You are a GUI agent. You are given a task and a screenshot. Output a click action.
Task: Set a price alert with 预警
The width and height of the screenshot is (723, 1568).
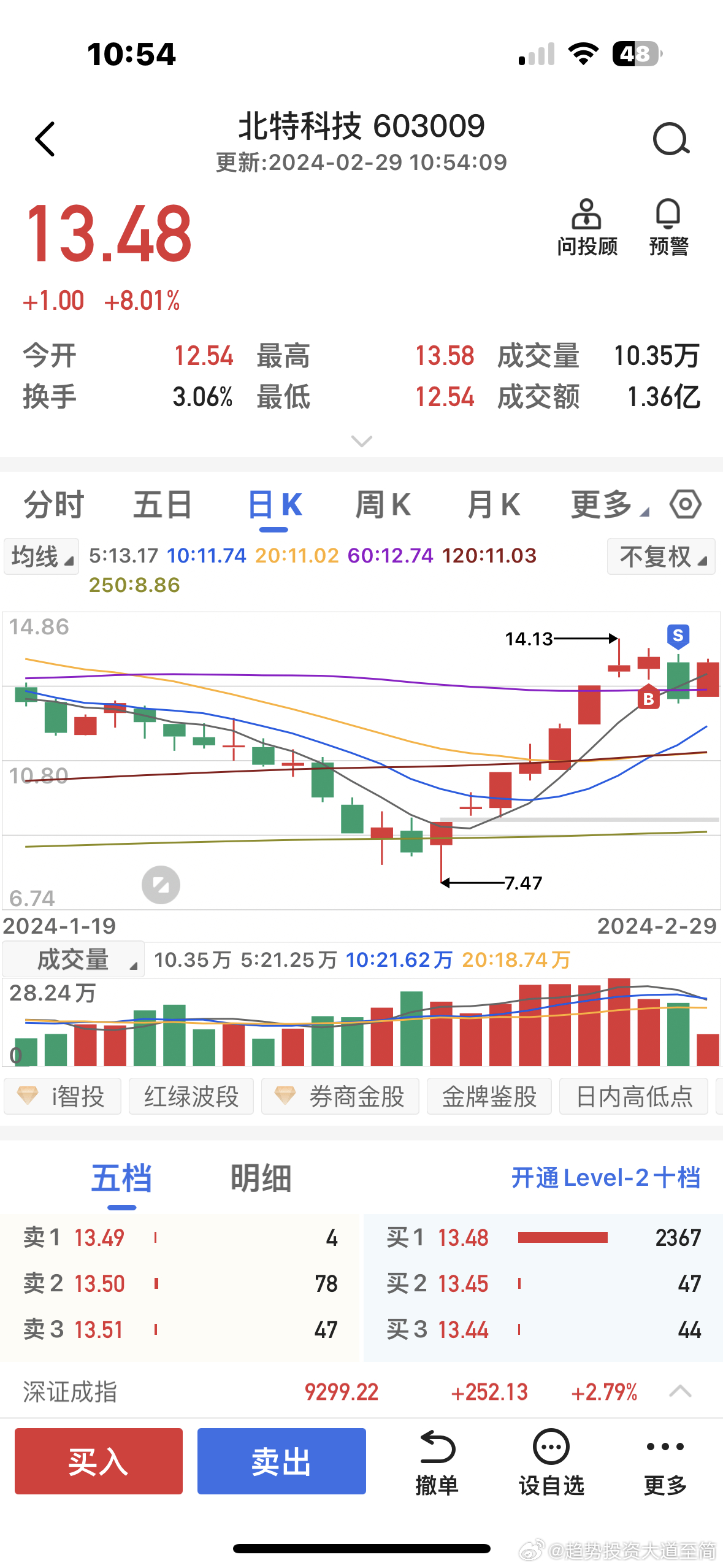click(668, 227)
